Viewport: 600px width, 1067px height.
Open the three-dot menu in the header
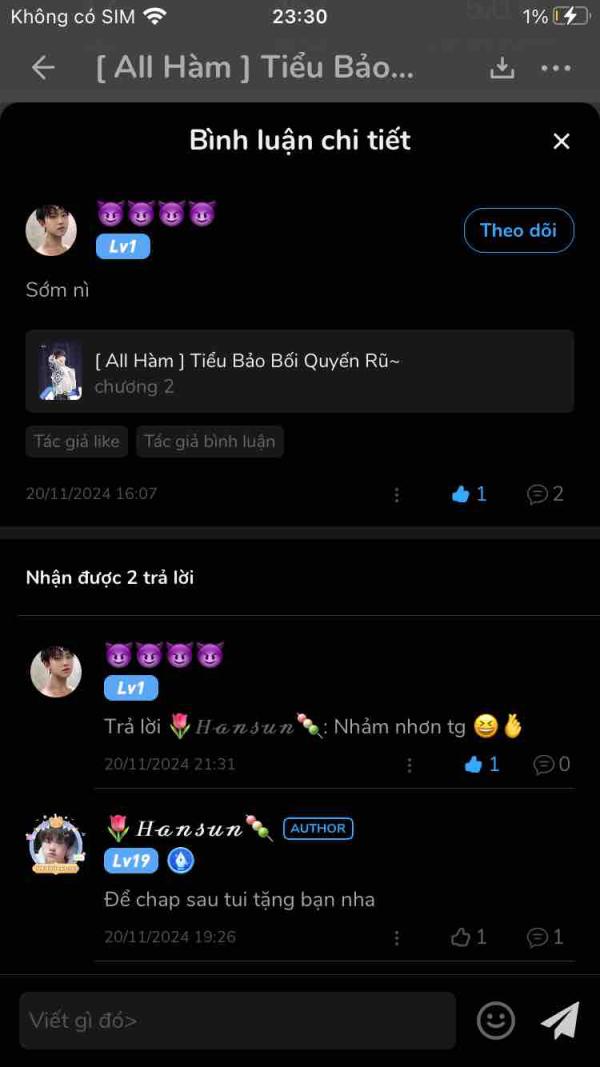555,68
